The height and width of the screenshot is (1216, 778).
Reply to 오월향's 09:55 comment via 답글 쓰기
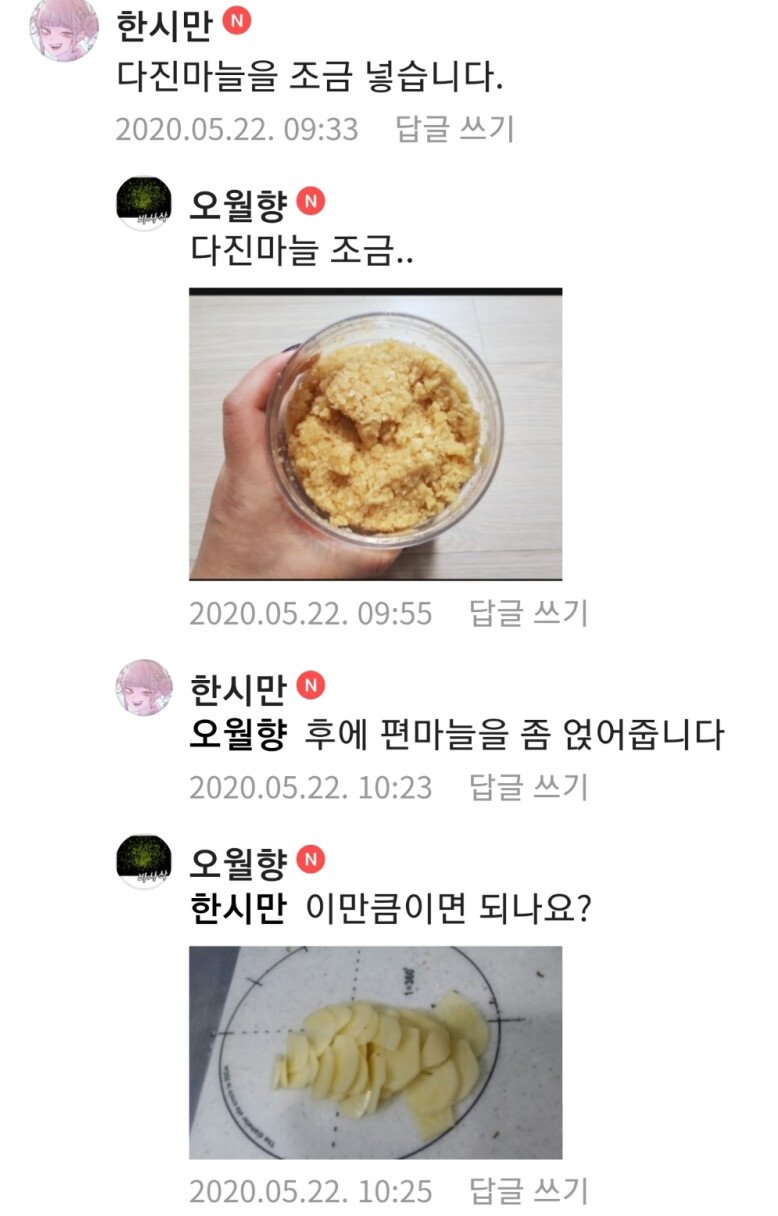coord(529,613)
